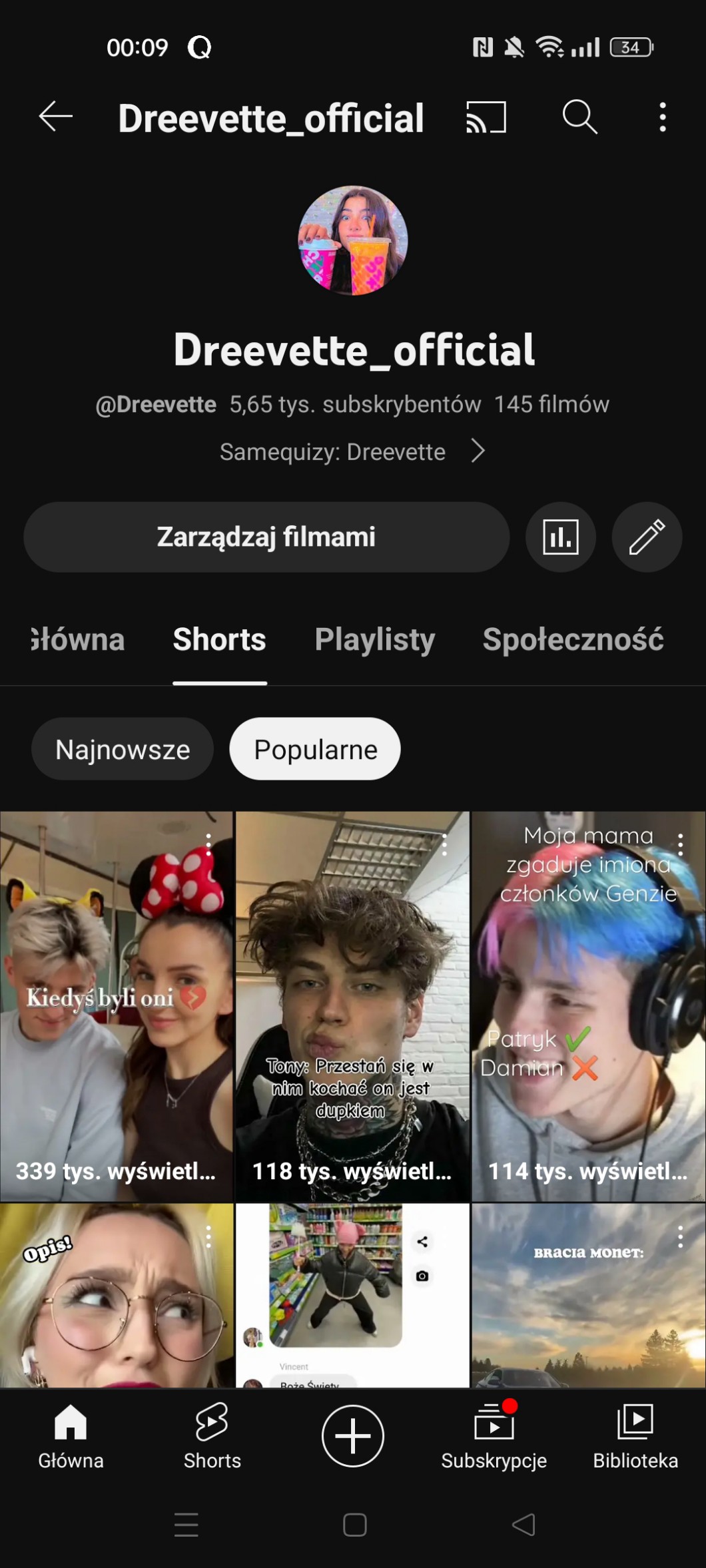Viewport: 706px width, 1568px height.
Task: Select the Najnowsze filter chip
Action: tap(123, 749)
